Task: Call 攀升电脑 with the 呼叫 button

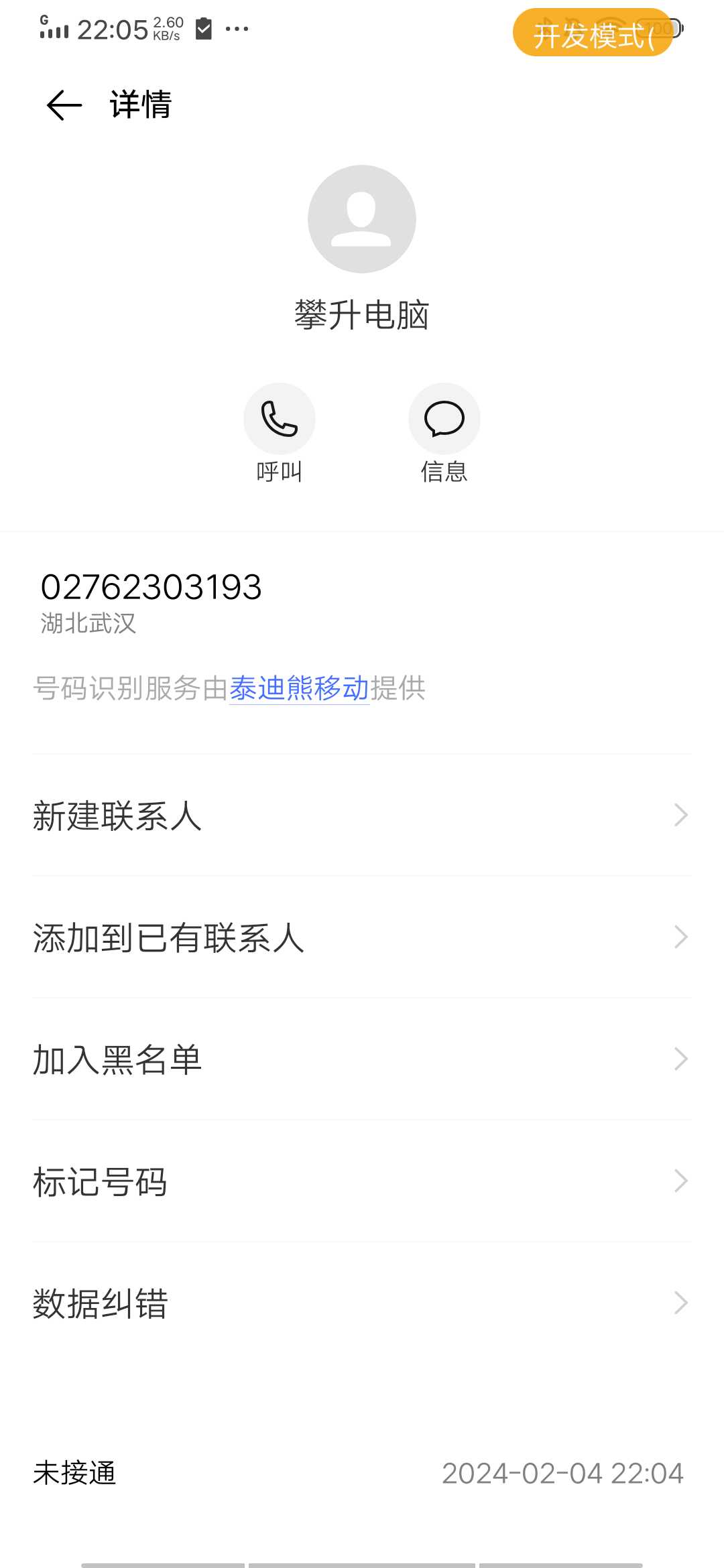Action: (280, 419)
